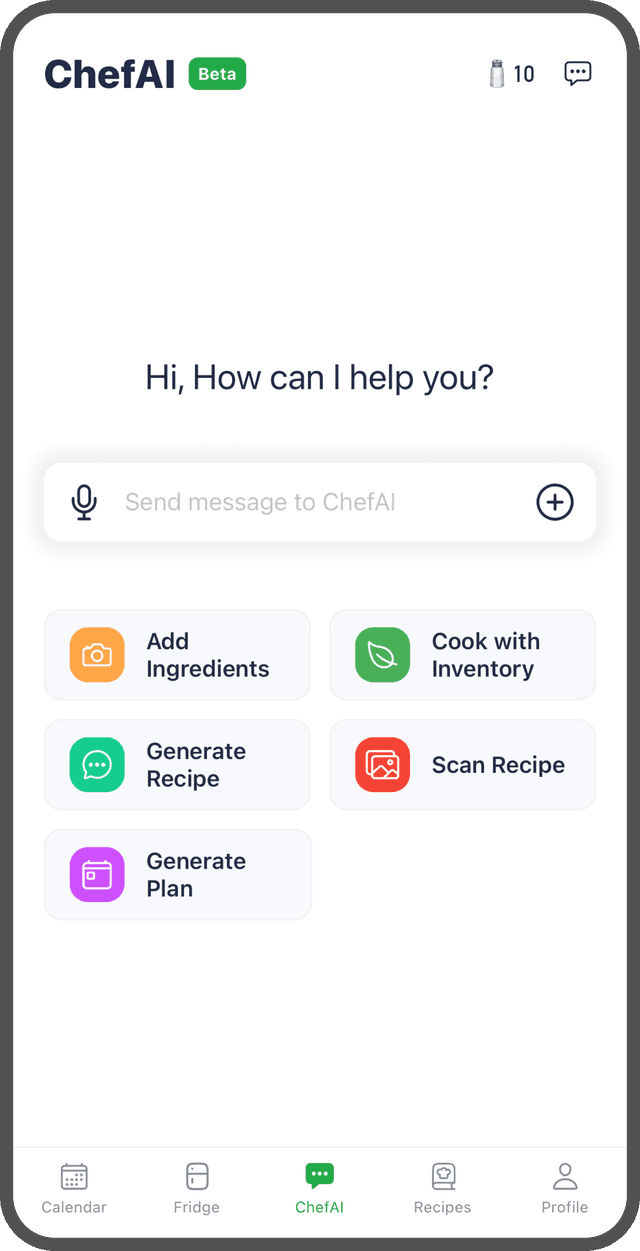Viewport: 640px width, 1251px height.
Task: Select Cook with Inventory
Action: click(463, 655)
